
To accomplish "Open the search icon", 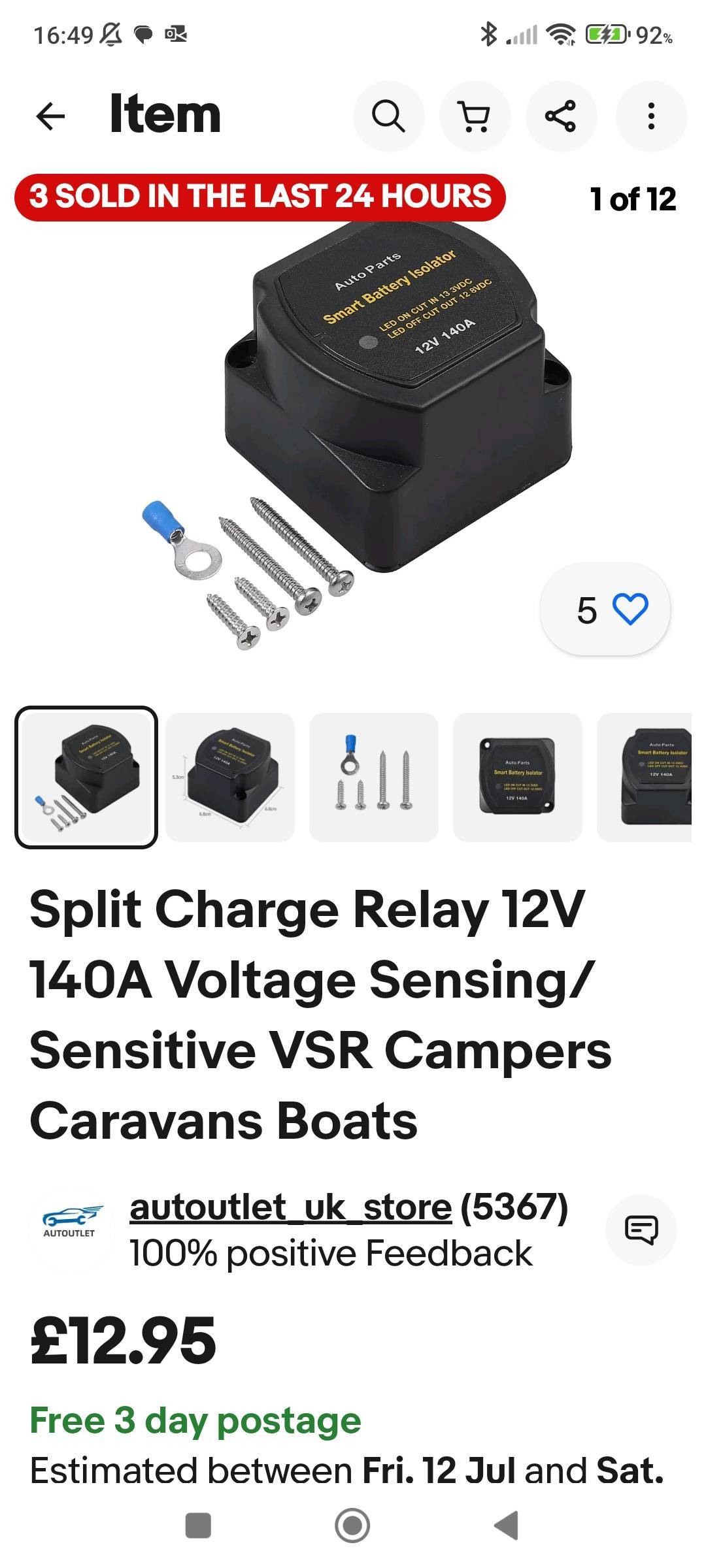I will pyautogui.click(x=389, y=116).
